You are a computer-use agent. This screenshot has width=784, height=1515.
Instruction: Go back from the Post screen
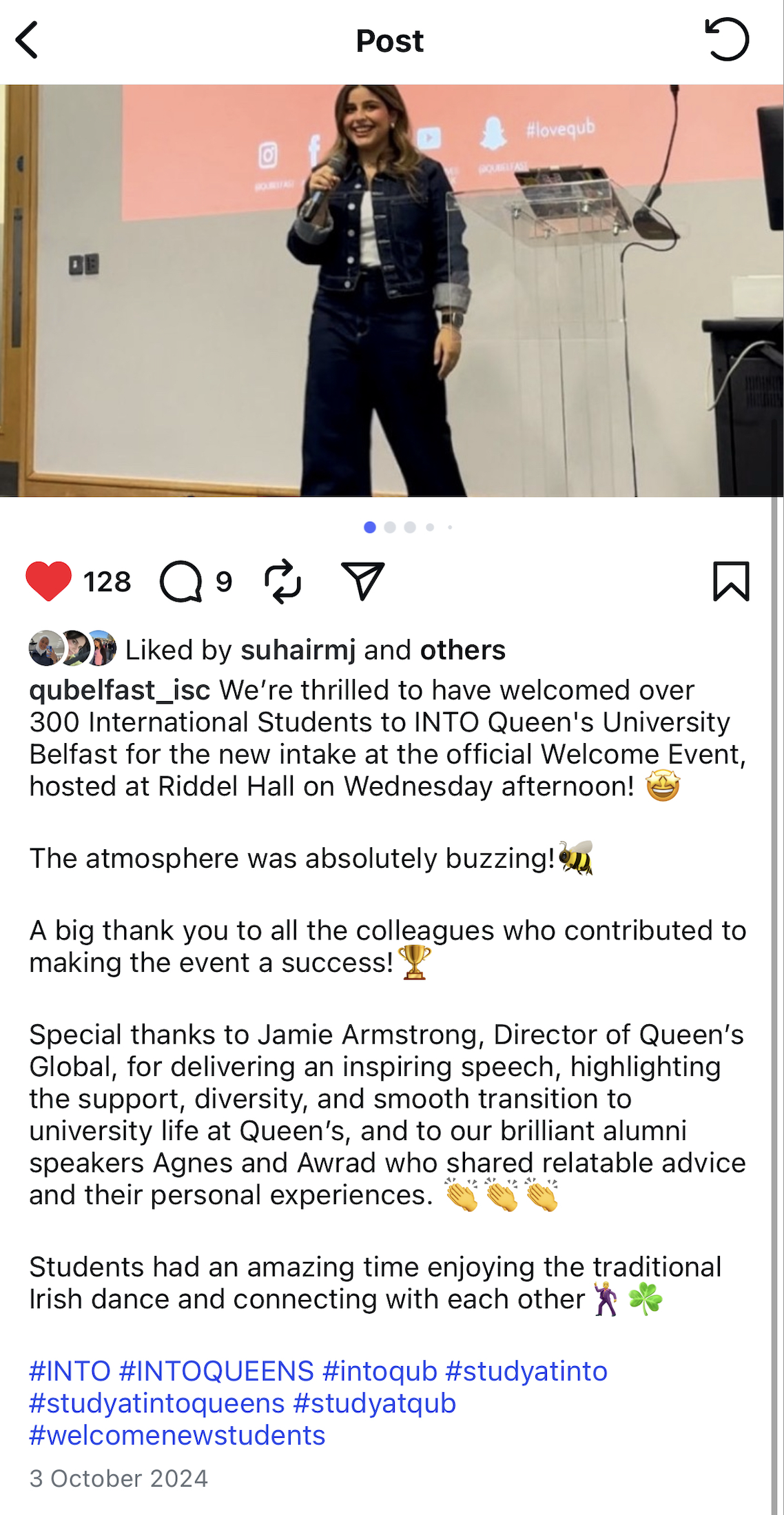coord(28,40)
